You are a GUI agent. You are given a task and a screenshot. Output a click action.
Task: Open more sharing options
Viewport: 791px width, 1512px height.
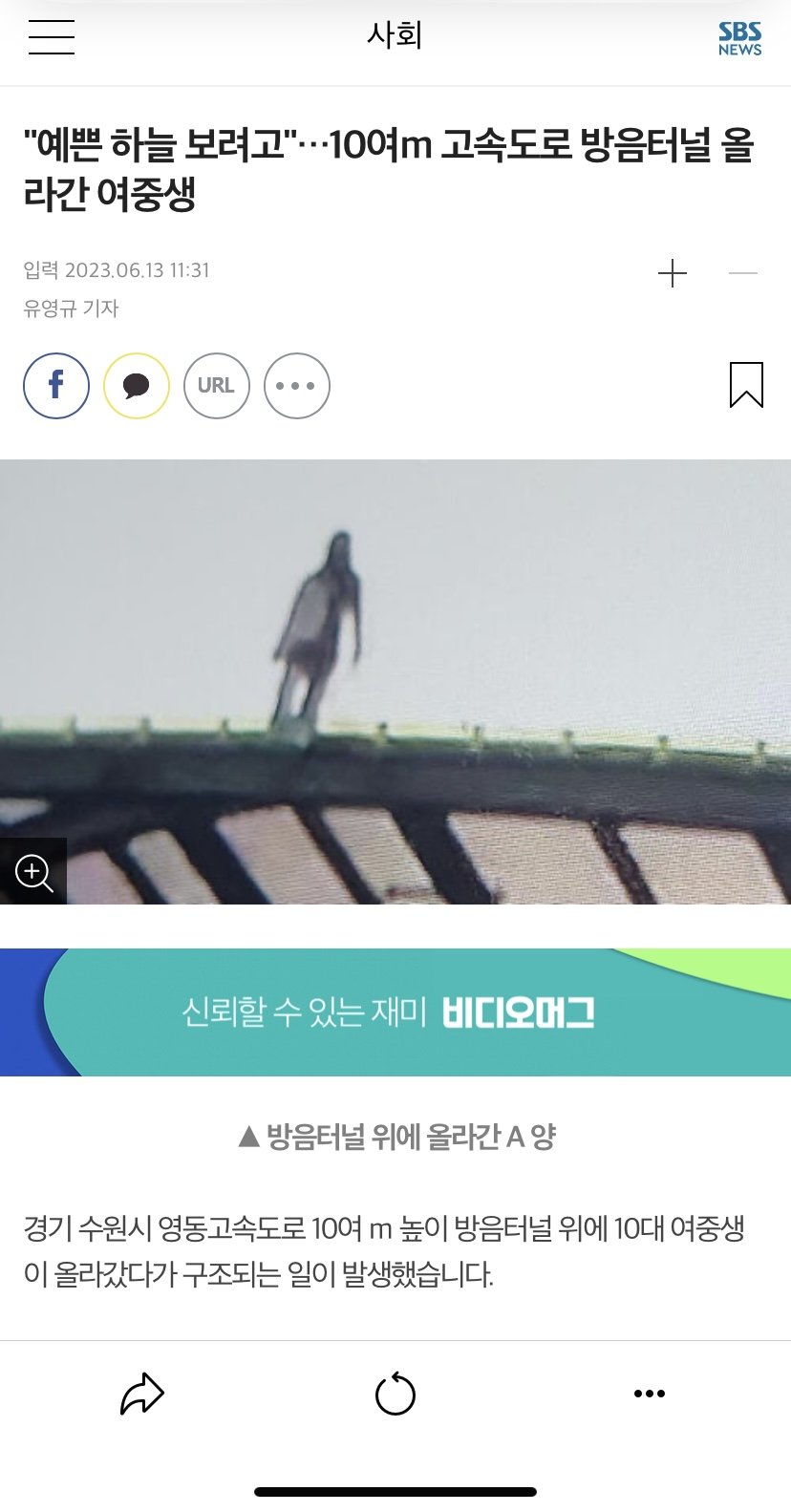296,386
